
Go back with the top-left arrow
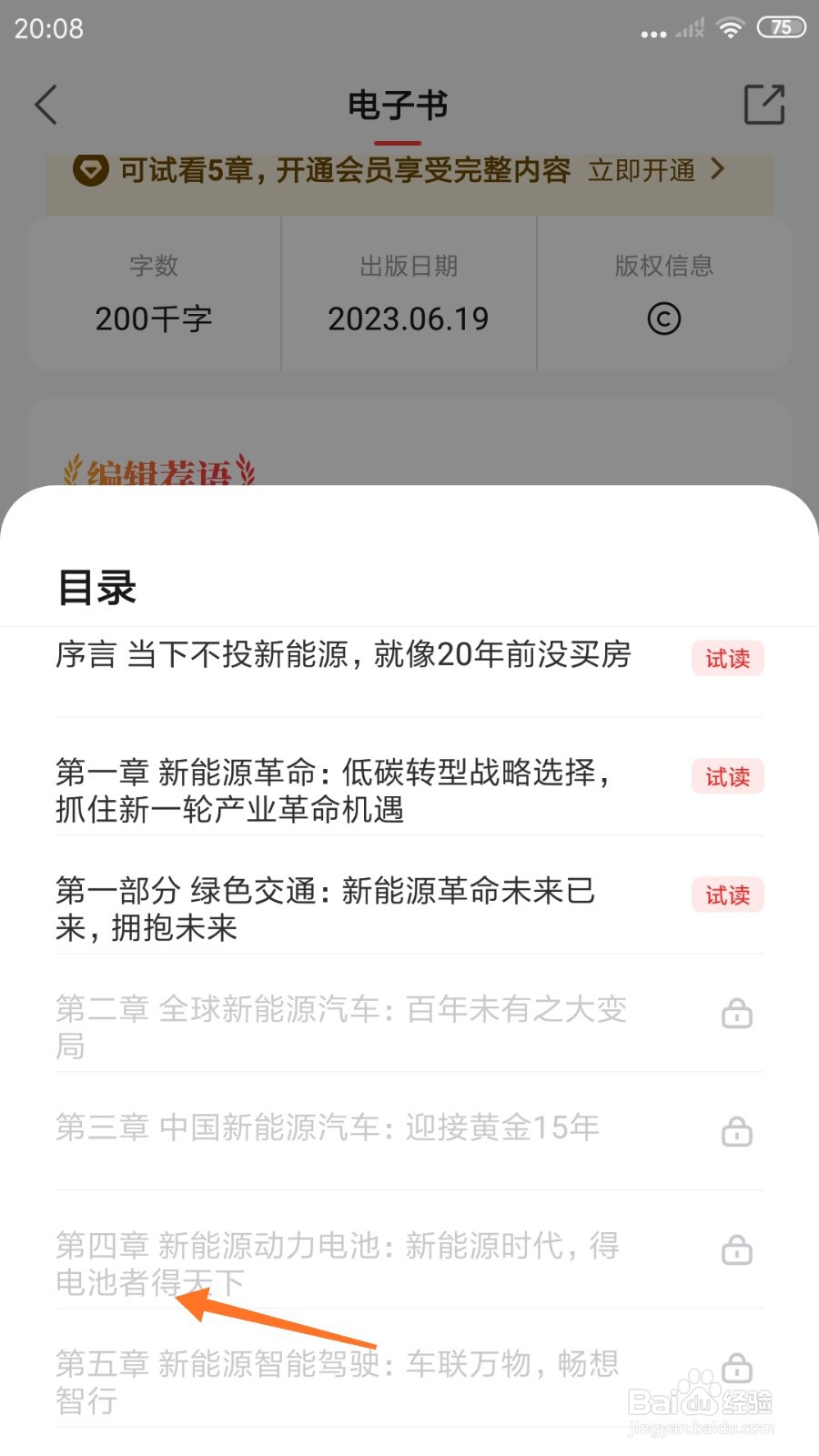pos(46,105)
